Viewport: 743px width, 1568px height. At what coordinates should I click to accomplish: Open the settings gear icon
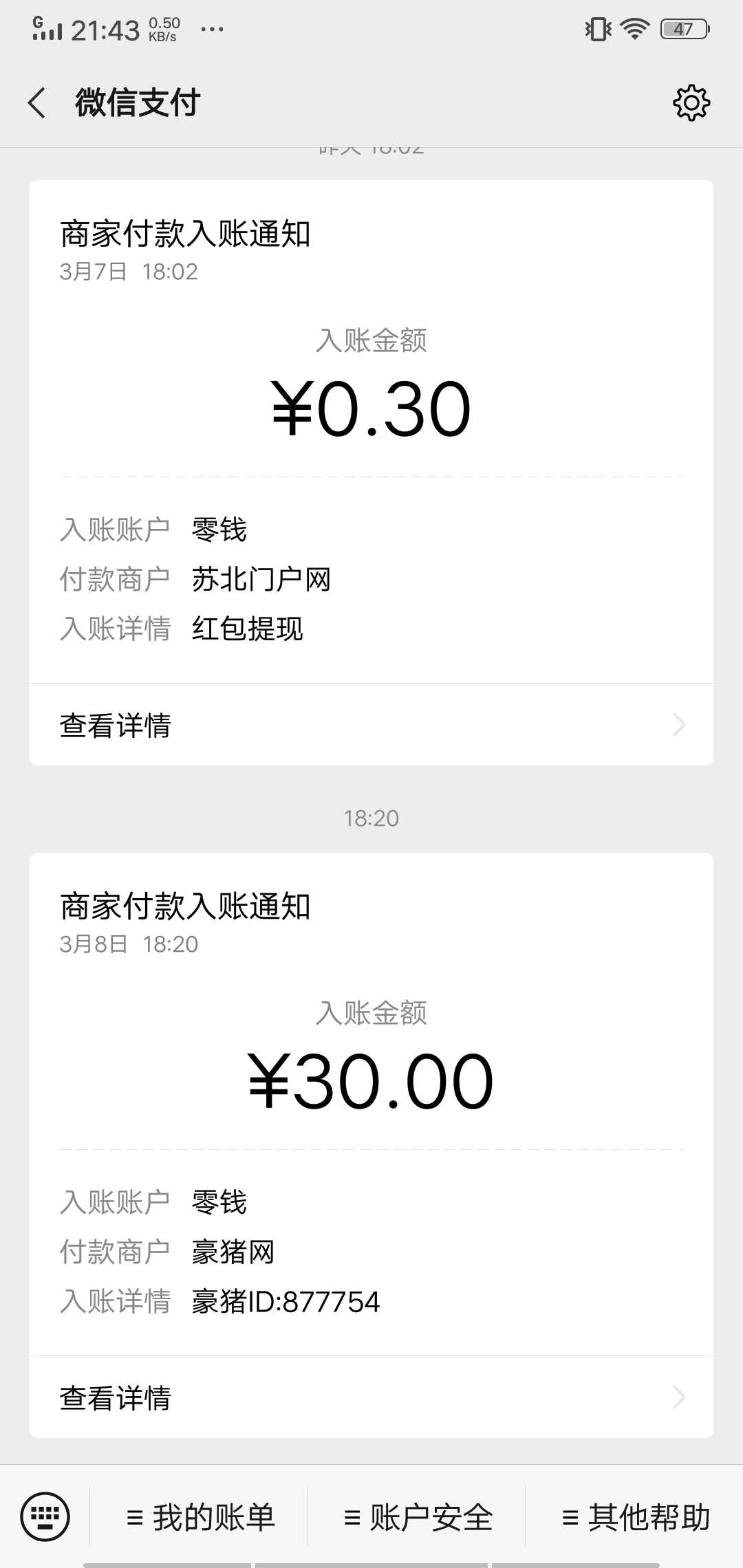click(691, 103)
